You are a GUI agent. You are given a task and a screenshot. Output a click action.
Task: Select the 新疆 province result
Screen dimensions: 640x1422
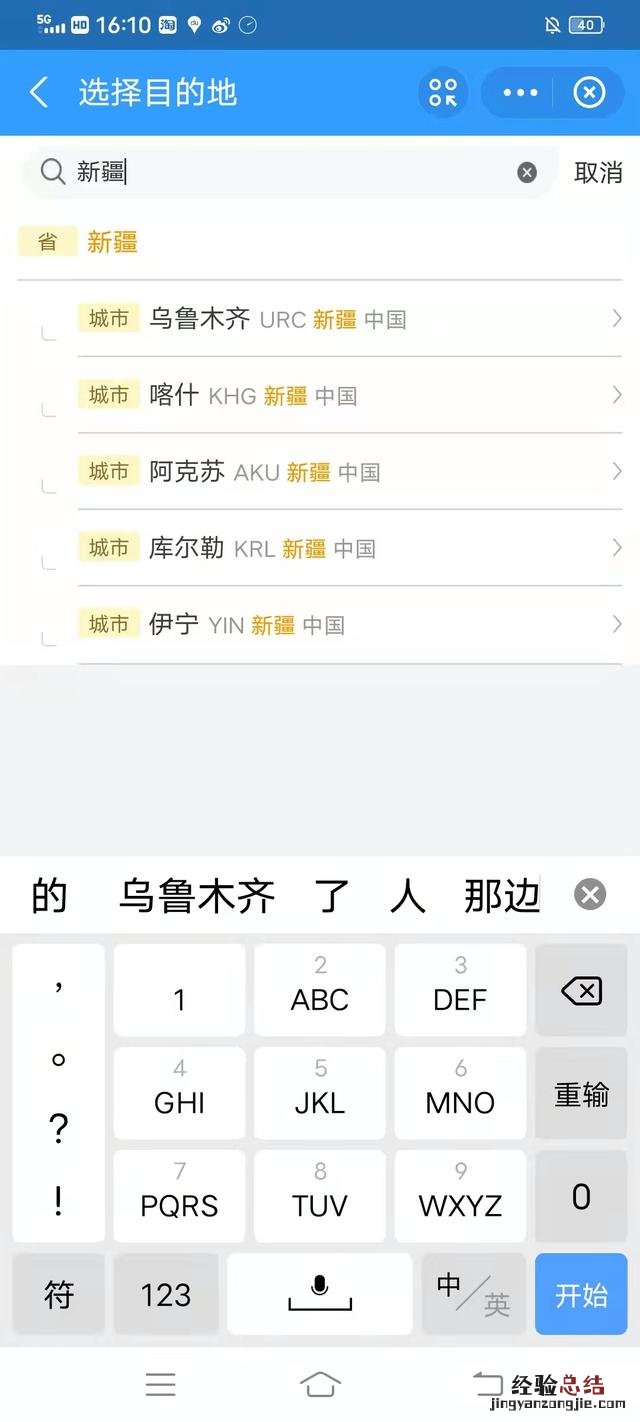(112, 242)
